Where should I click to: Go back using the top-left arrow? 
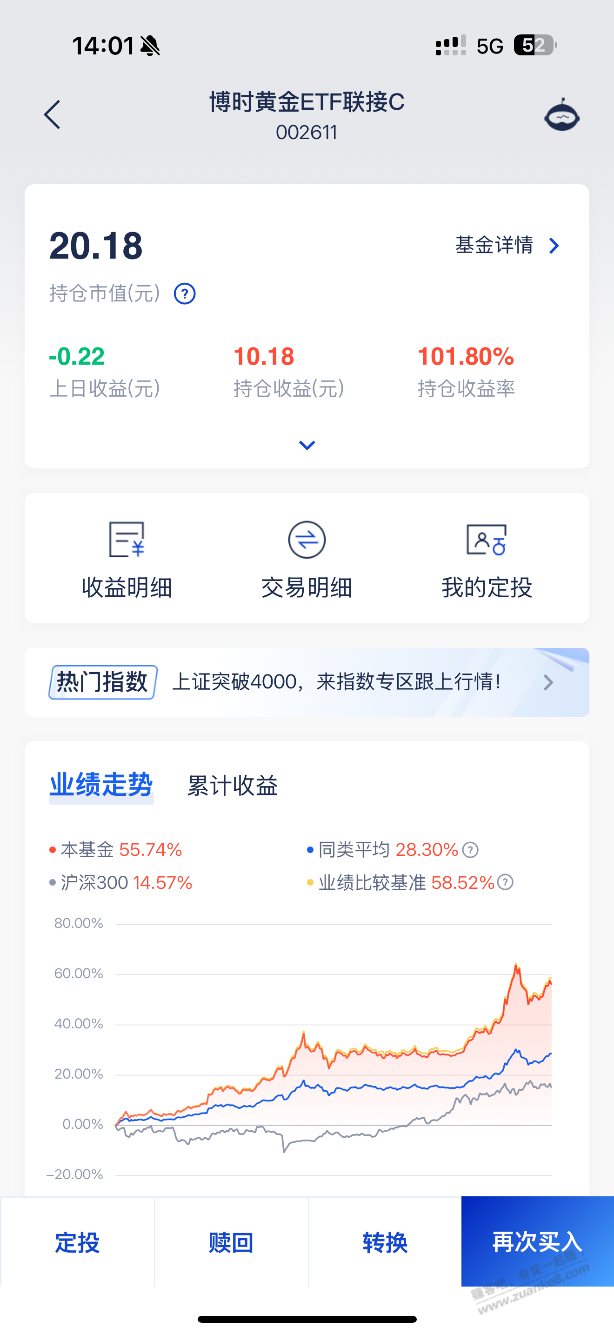point(53,115)
